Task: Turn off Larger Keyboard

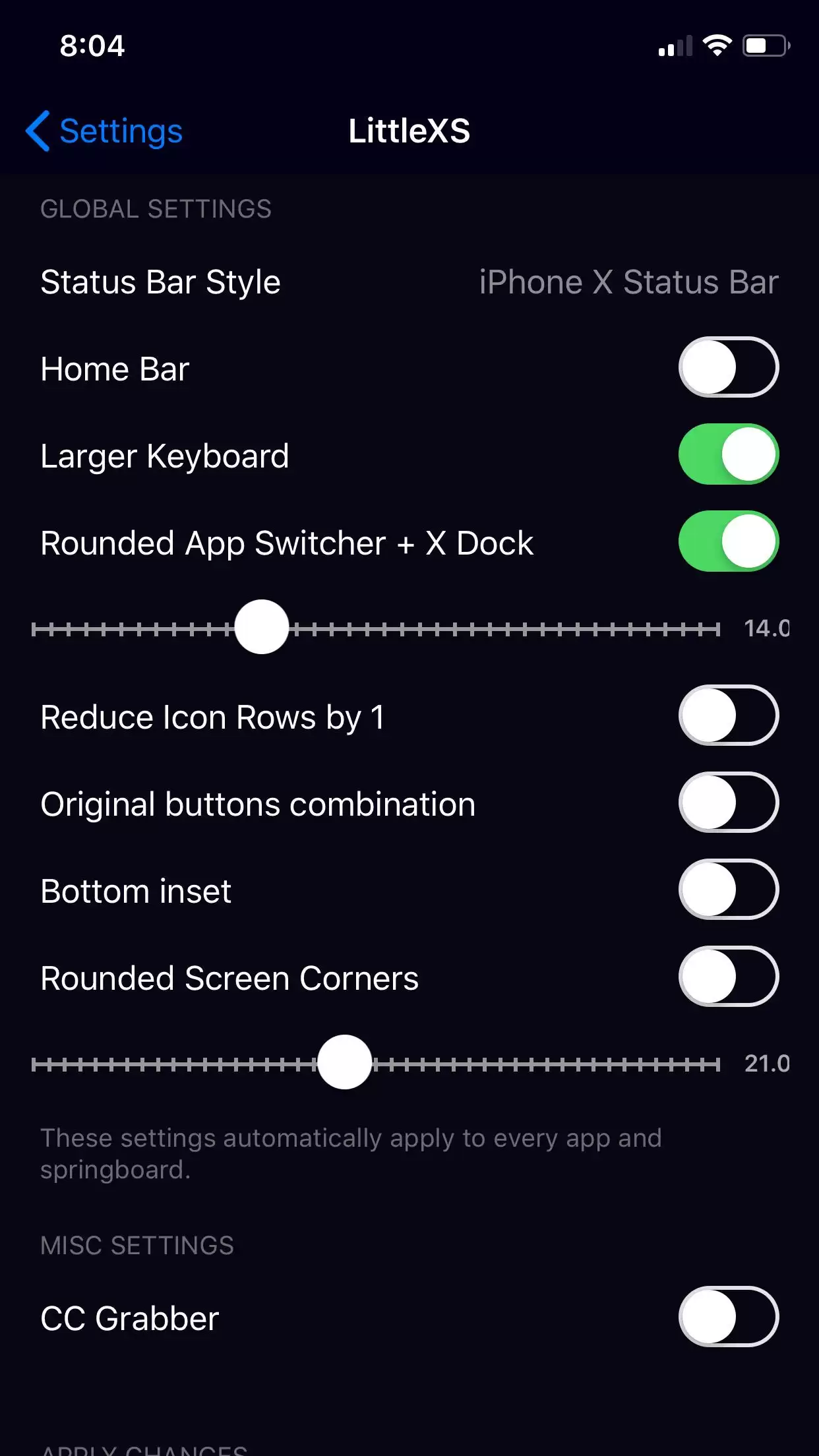Action: click(x=729, y=454)
